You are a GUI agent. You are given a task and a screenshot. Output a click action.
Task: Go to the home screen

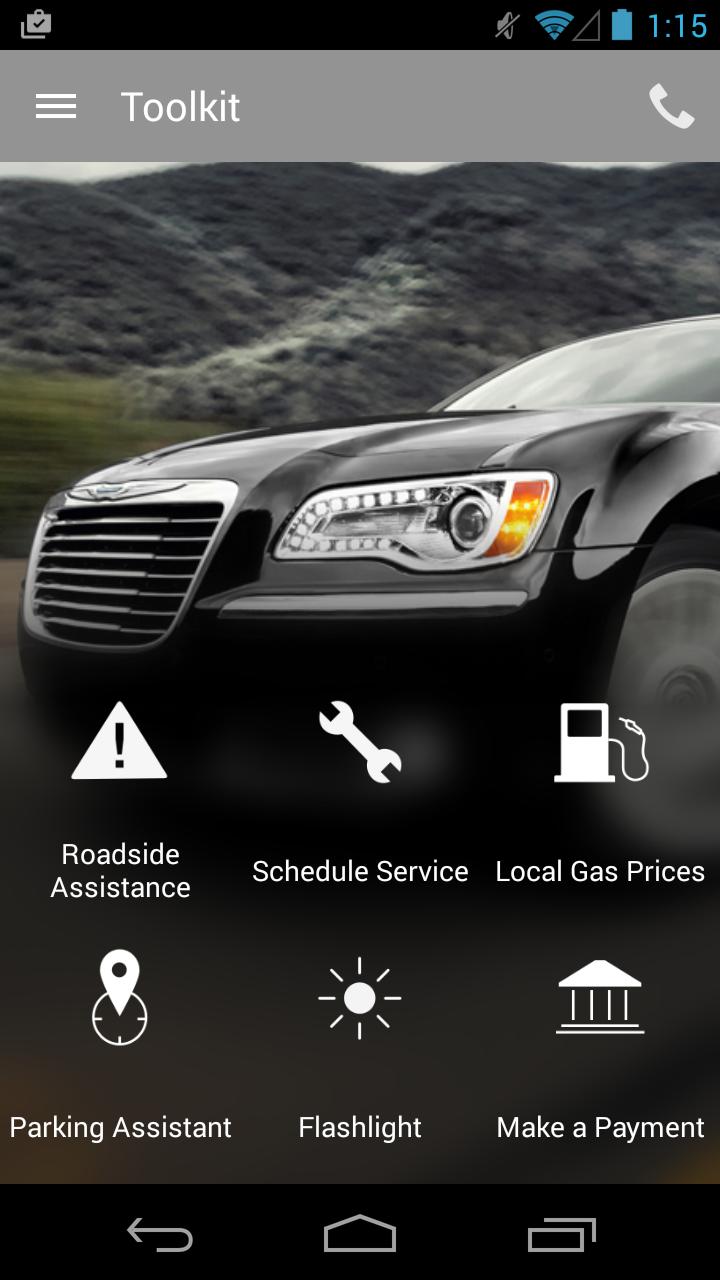[360, 1234]
